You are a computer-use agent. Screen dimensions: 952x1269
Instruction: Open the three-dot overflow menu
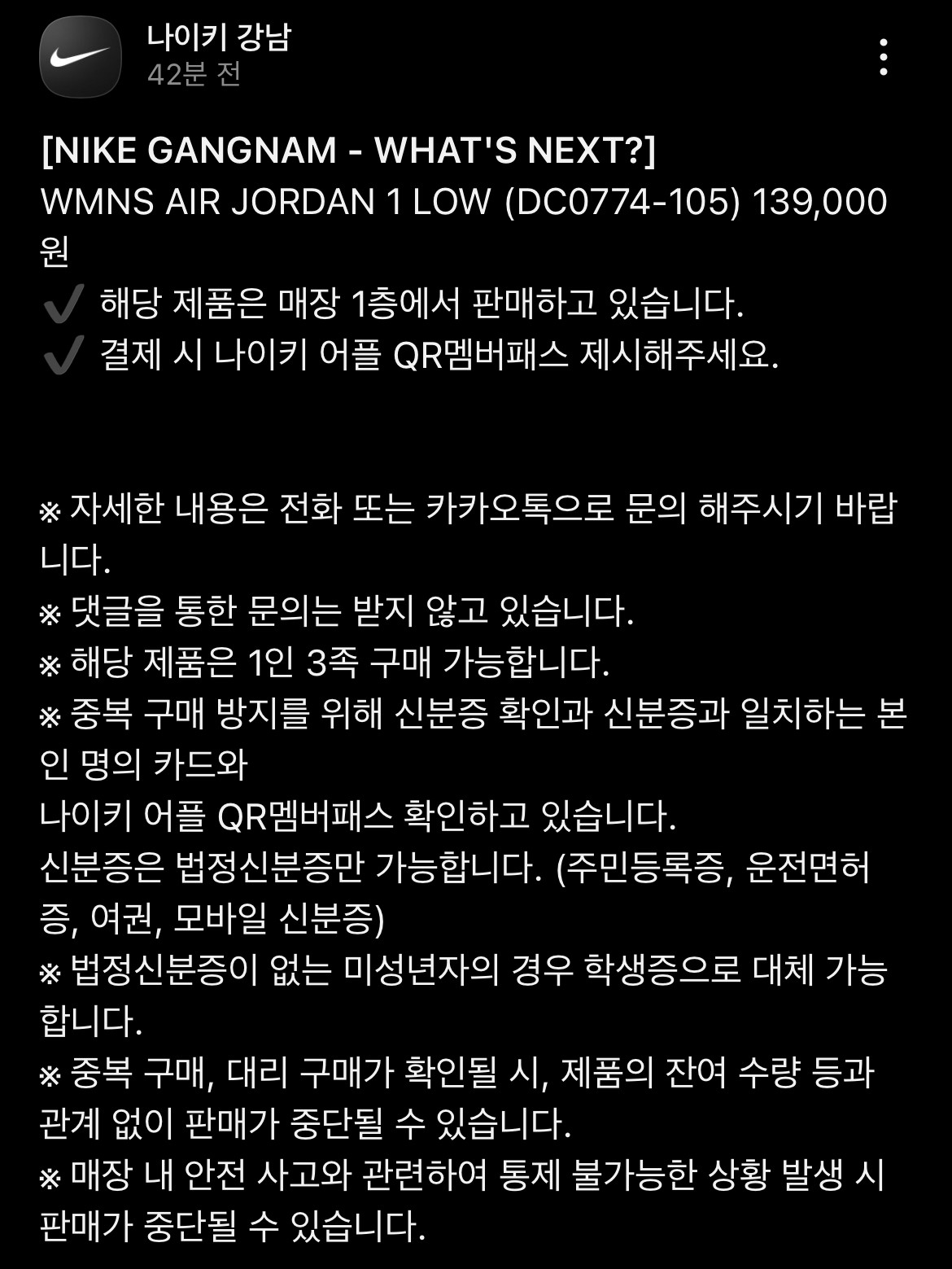pyautogui.click(x=883, y=58)
